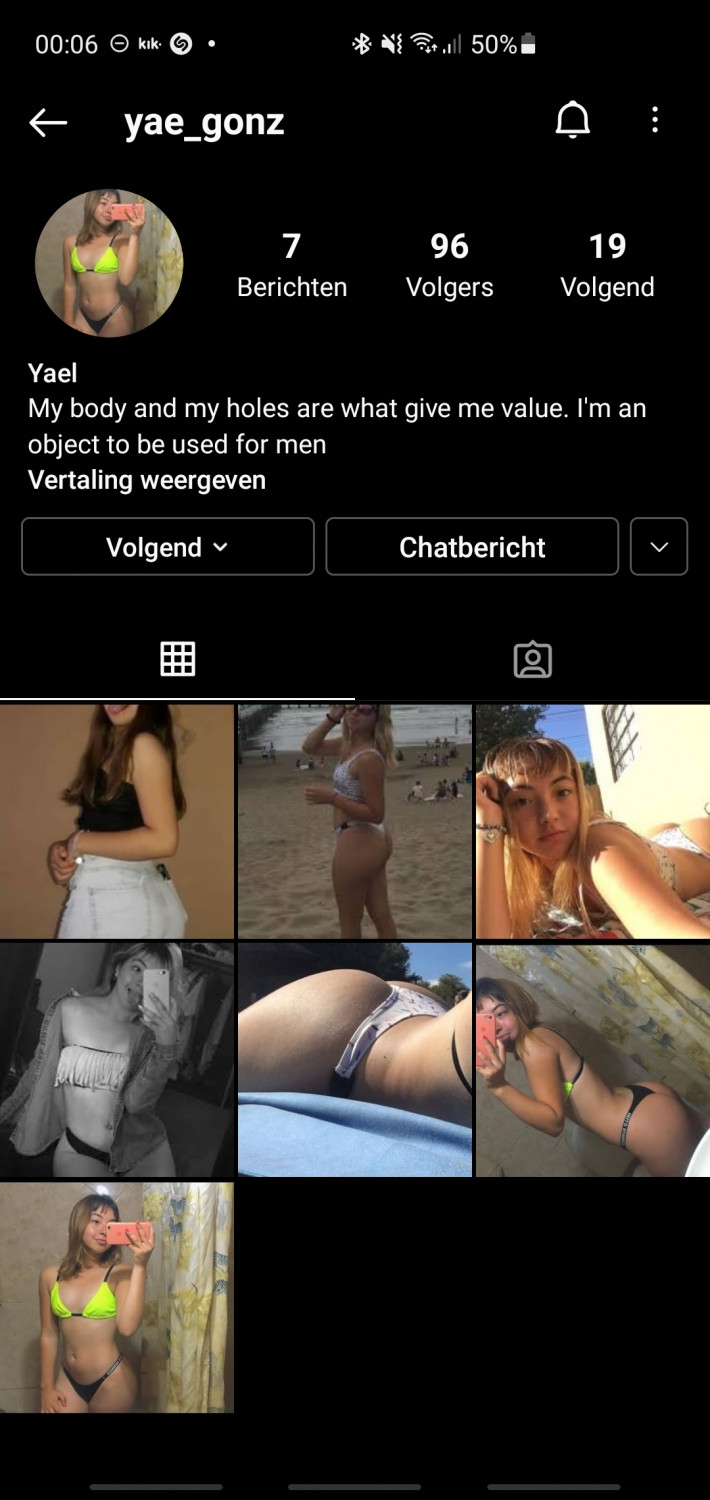Expand suggested accounts chevron button
The height and width of the screenshot is (1500, 710).
[659, 547]
